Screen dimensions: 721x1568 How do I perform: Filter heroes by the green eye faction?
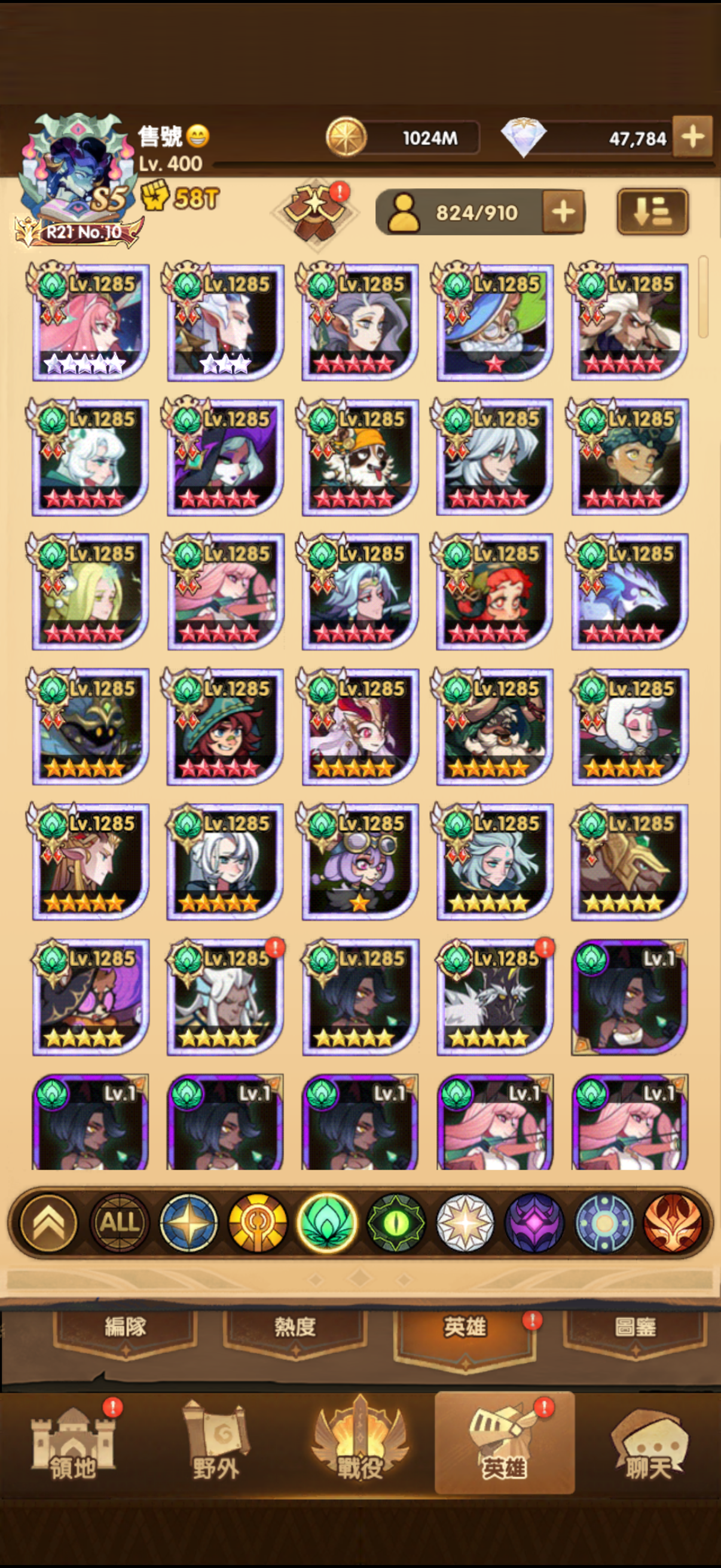tap(396, 1222)
